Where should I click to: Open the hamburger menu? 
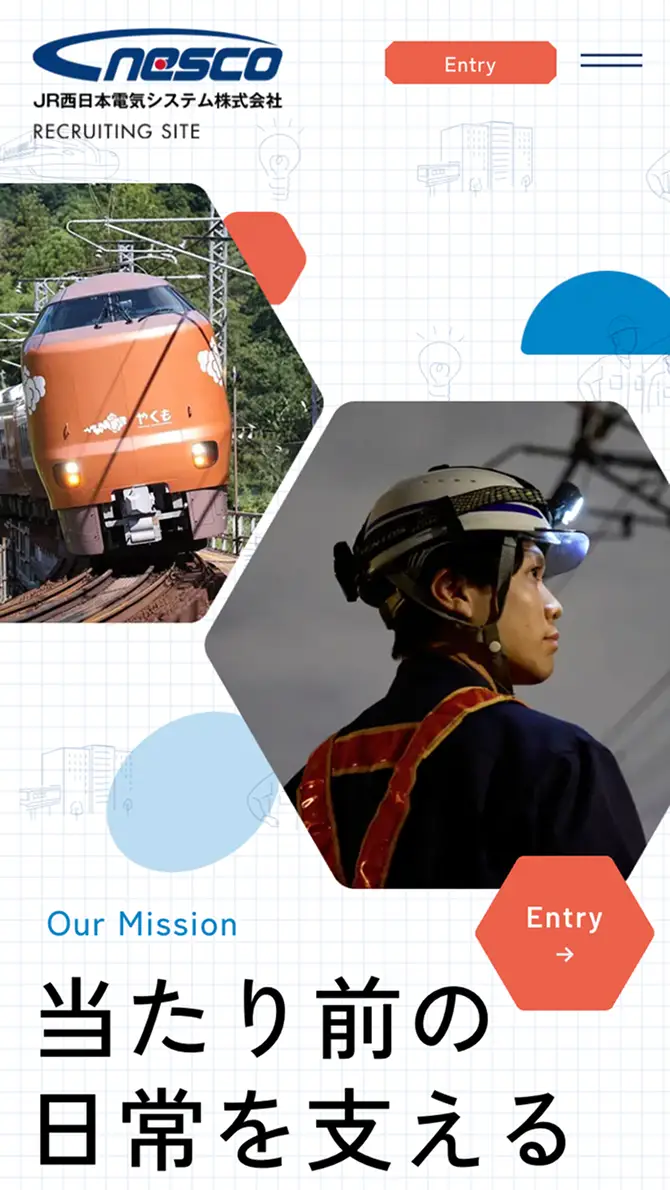coord(612,60)
